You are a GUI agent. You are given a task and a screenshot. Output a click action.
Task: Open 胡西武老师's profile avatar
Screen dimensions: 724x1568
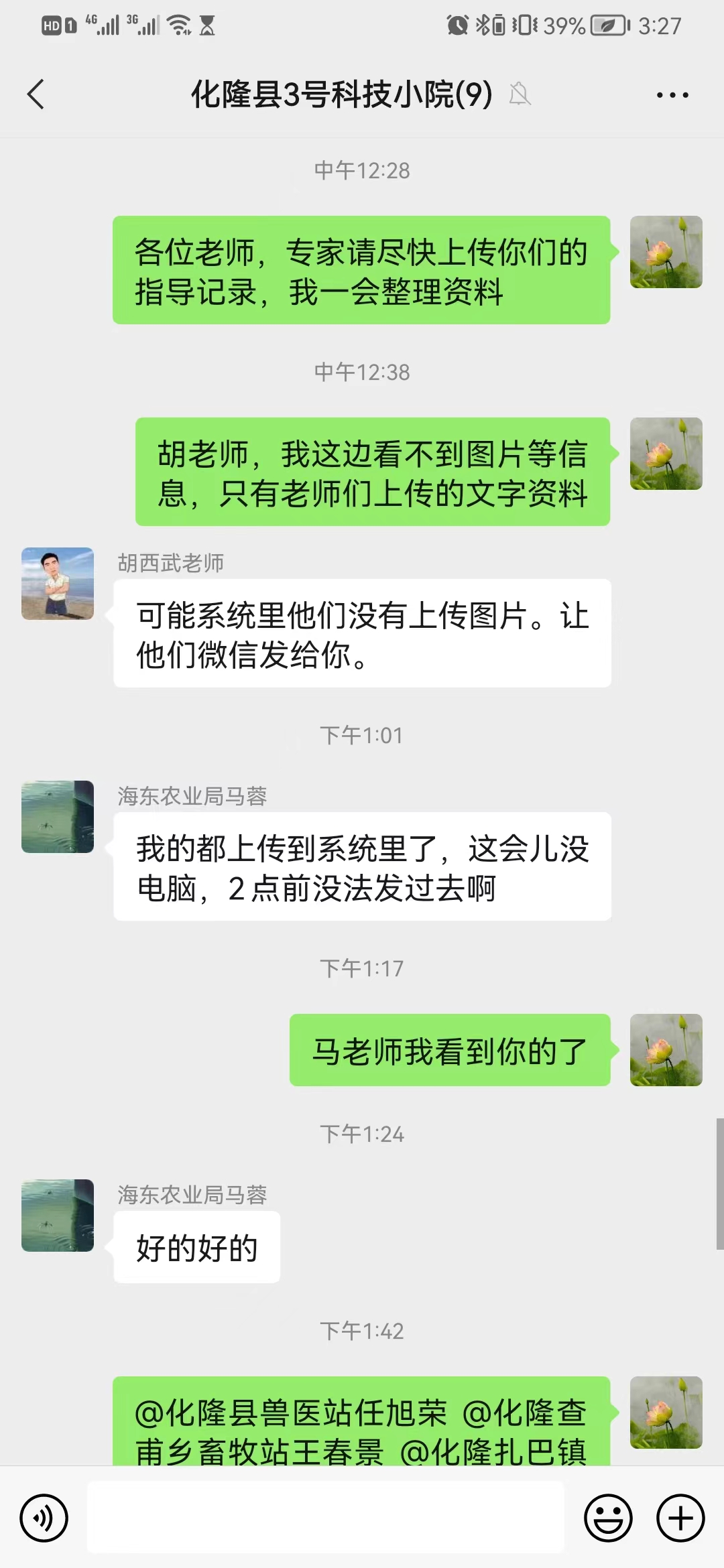58,584
